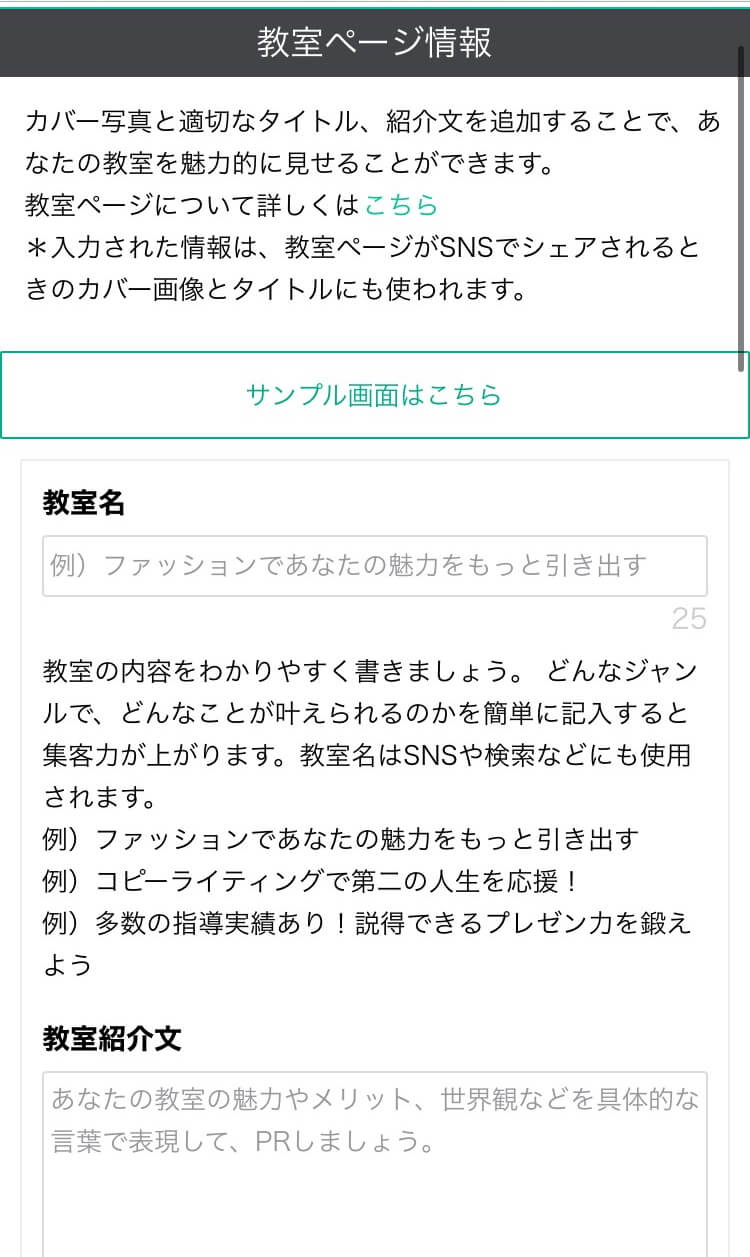Tap the サンプル画面はこちら button
This screenshot has height=1257, width=750.
(x=374, y=395)
